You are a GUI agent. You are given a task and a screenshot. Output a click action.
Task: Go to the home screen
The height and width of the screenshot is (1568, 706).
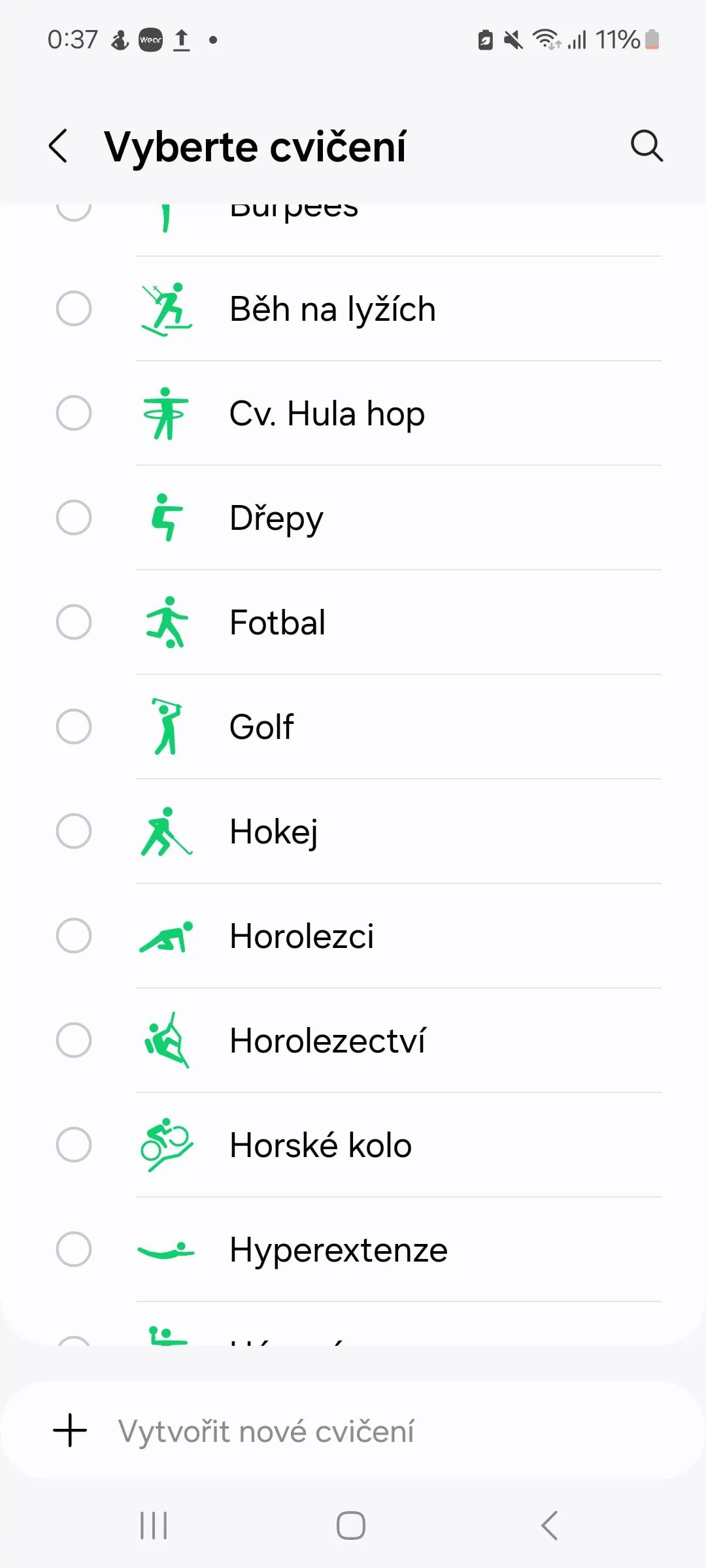click(x=351, y=1526)
